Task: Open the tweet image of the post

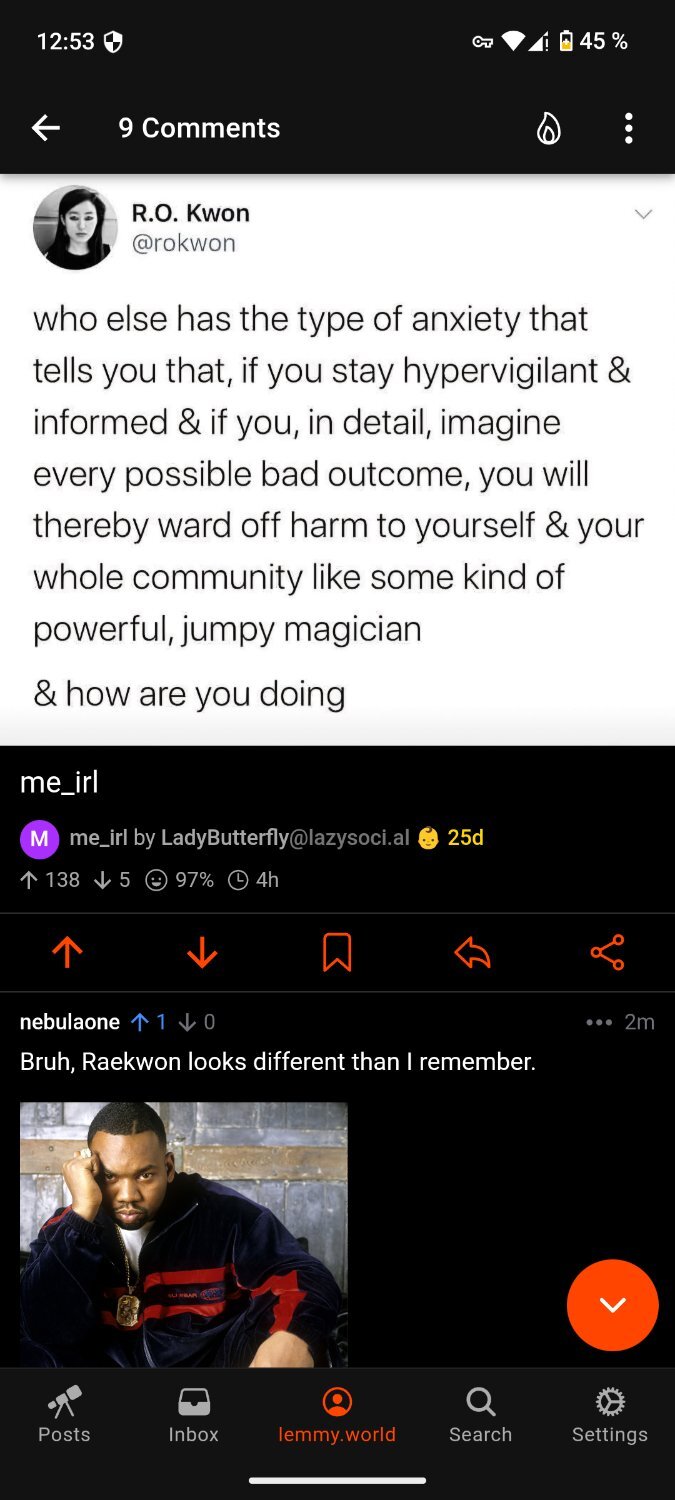Action: click(x=337, y=460)
